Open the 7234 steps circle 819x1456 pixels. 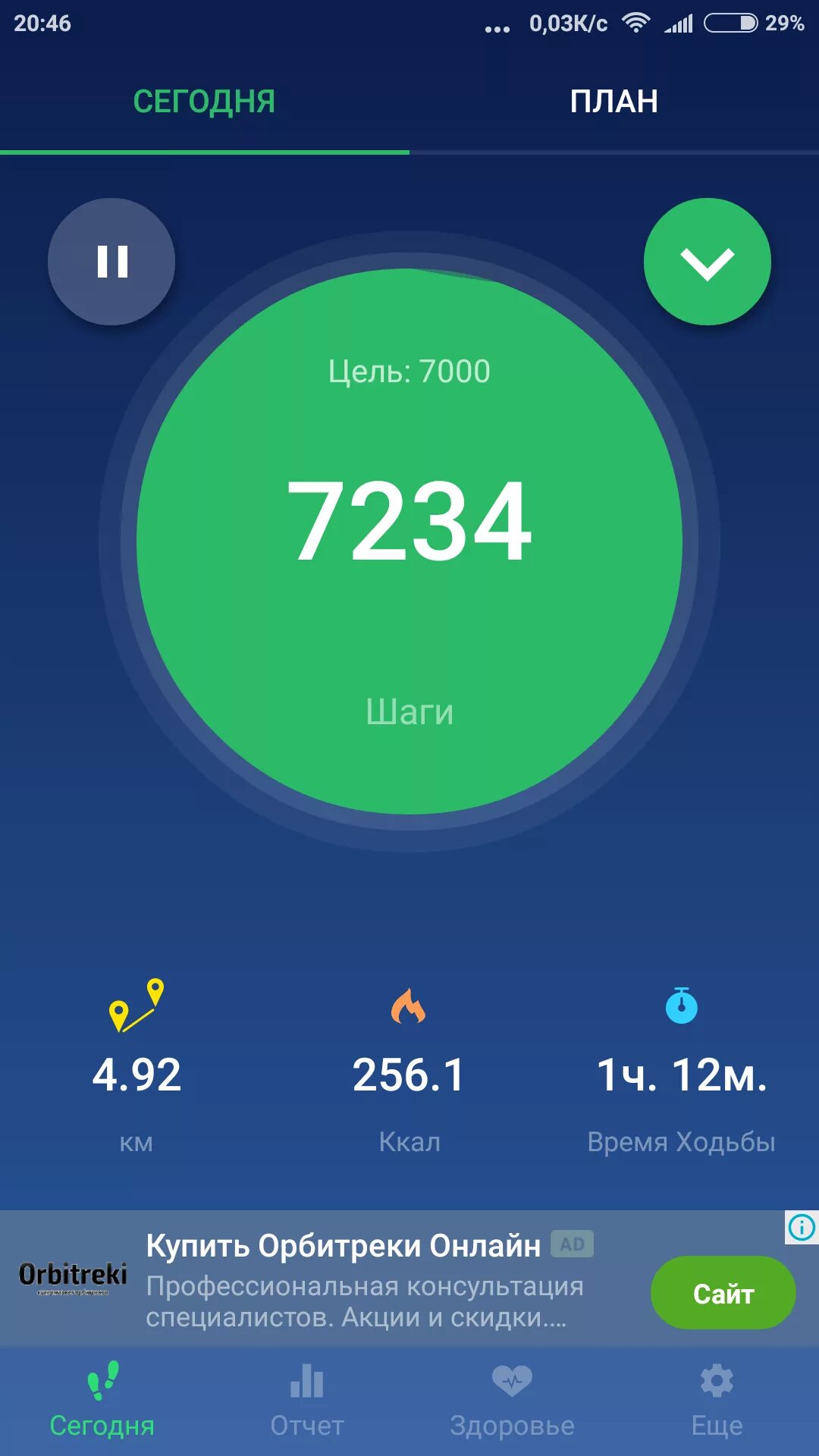tap(409, 541)
